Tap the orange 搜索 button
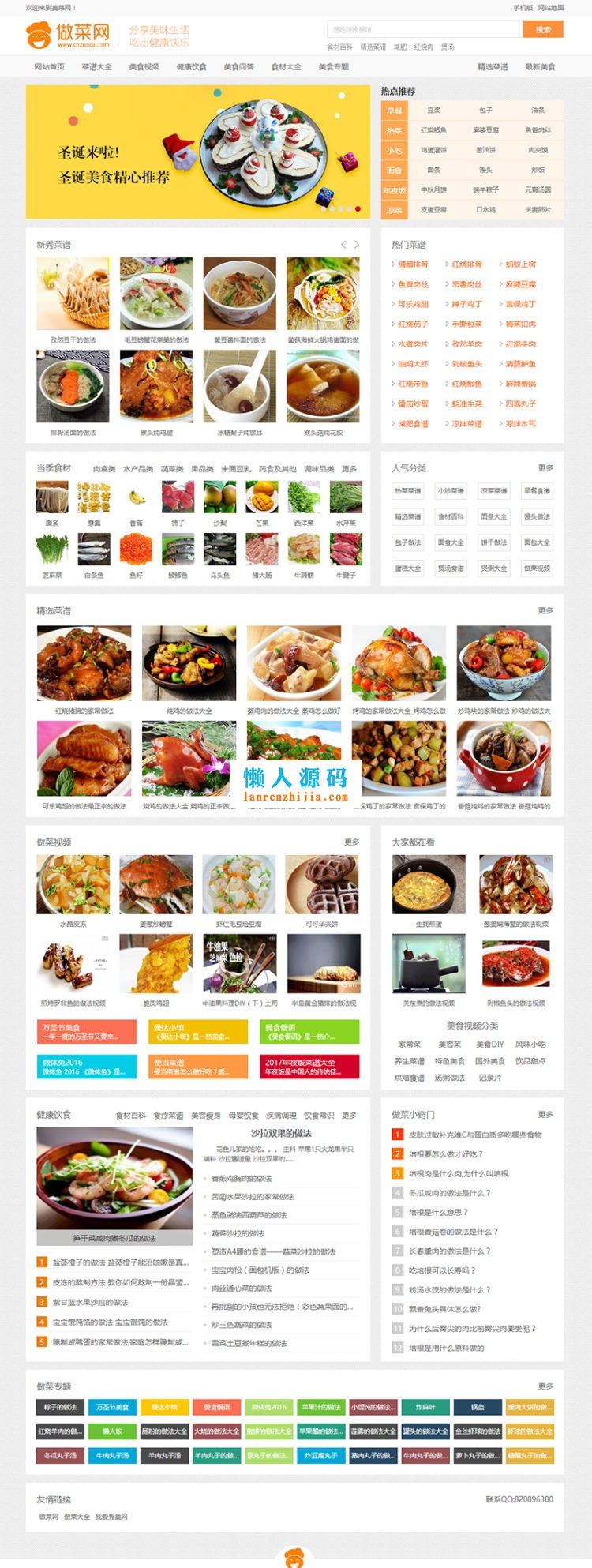 [x=543, y=29]
